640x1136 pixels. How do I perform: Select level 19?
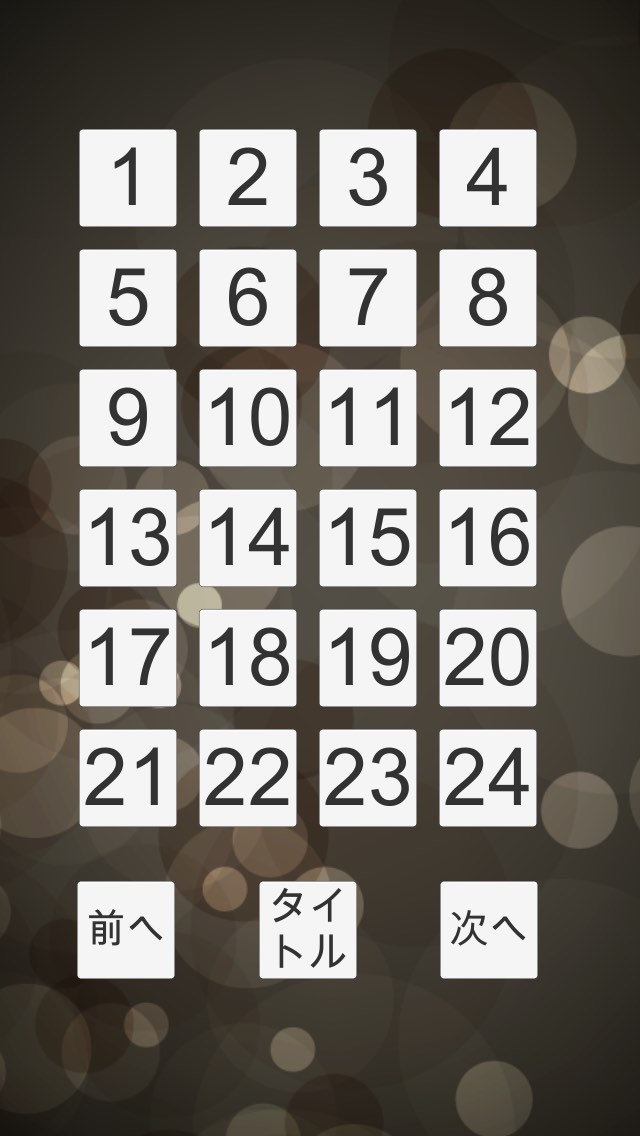click(368, 658)
